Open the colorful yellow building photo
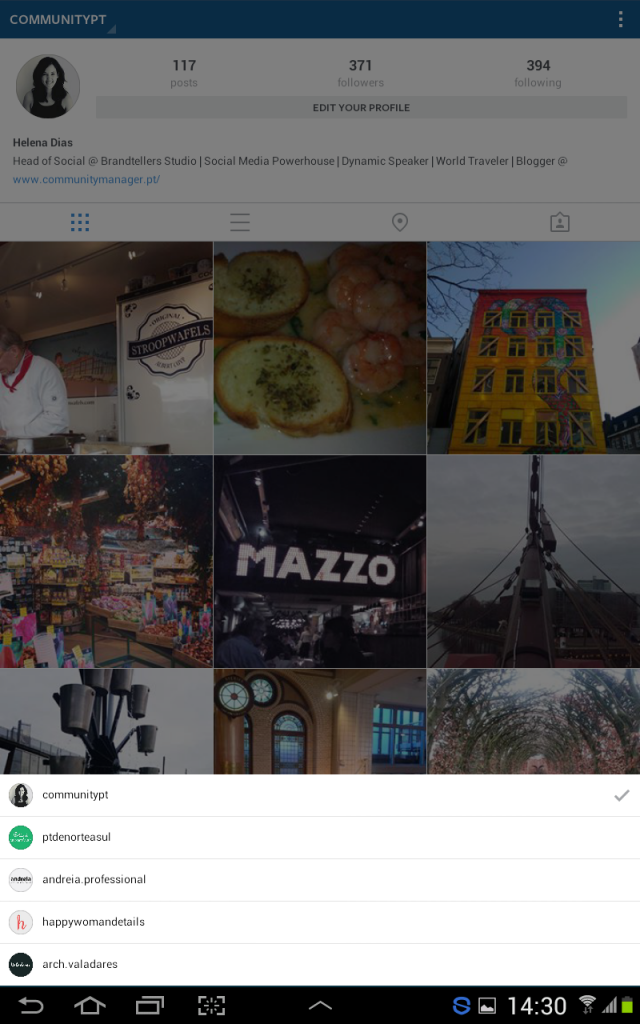Image resolution: width=640 pixels, height=1024 pixels. (533, 348)
